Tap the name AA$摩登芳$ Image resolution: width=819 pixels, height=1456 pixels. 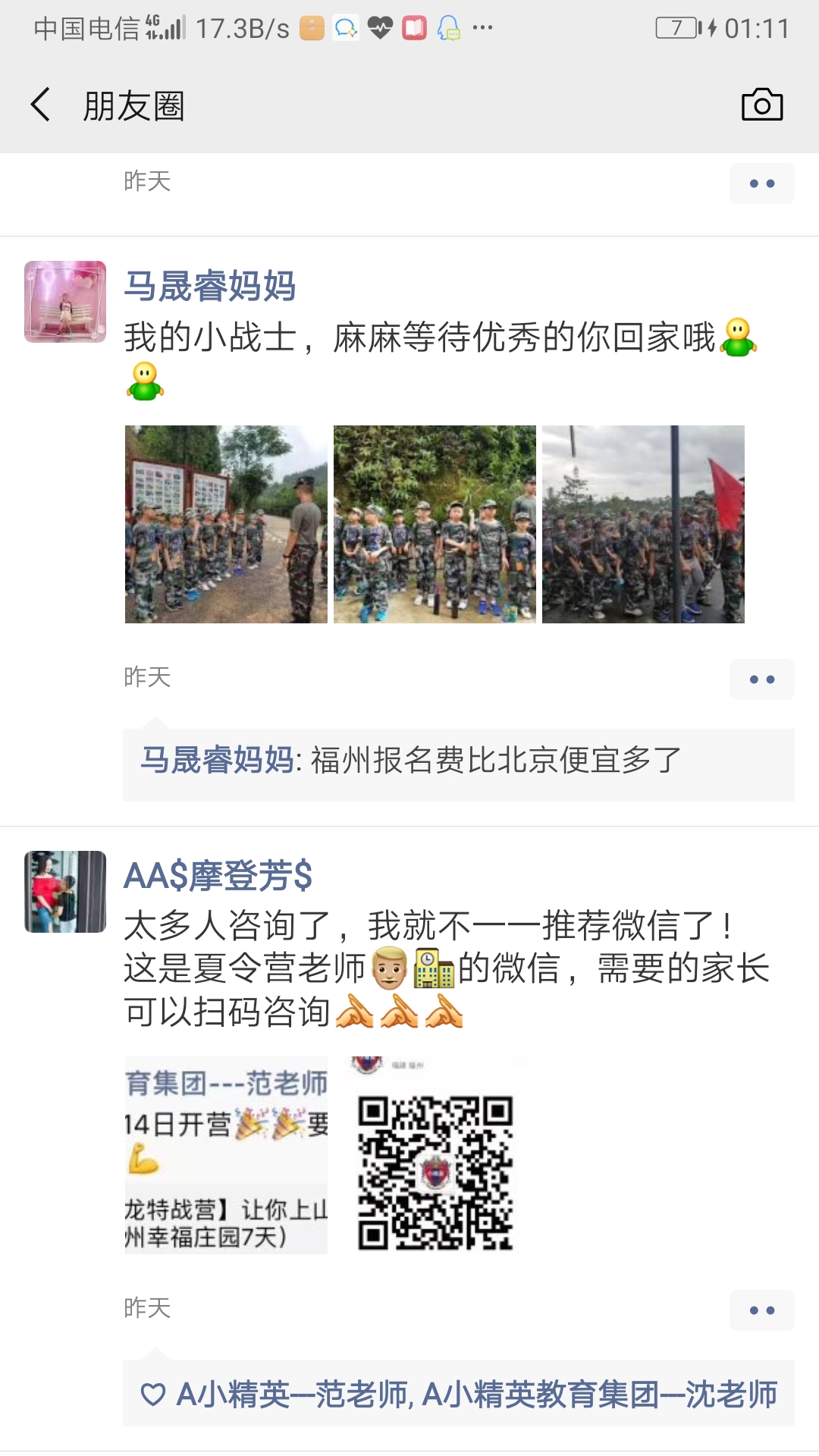218,876
